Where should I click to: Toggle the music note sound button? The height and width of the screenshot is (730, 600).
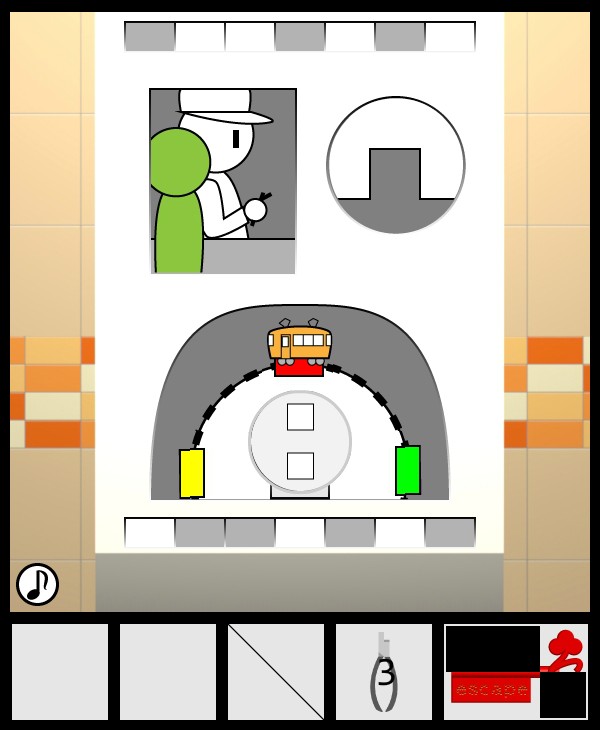(x=37, y=584)
